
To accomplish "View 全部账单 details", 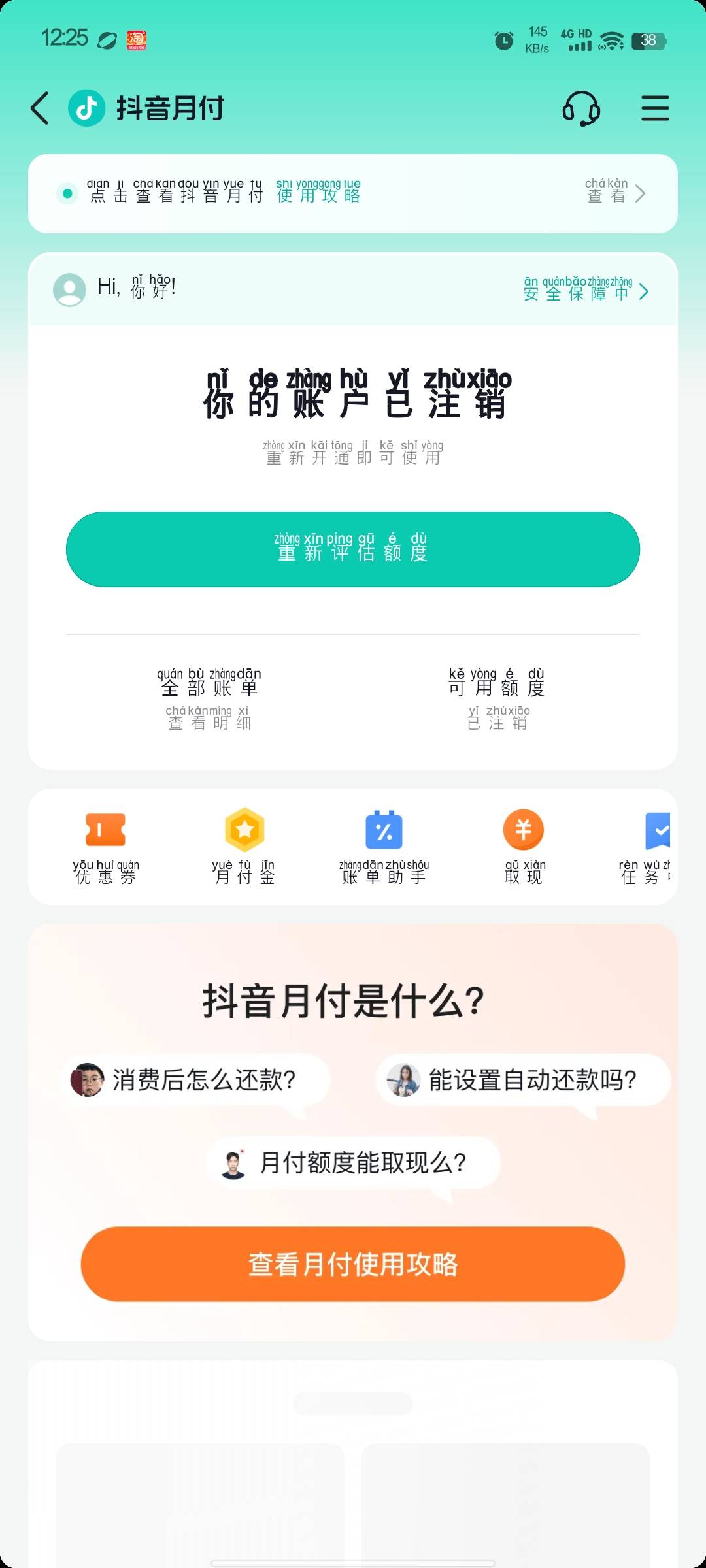I will (209, 698).
